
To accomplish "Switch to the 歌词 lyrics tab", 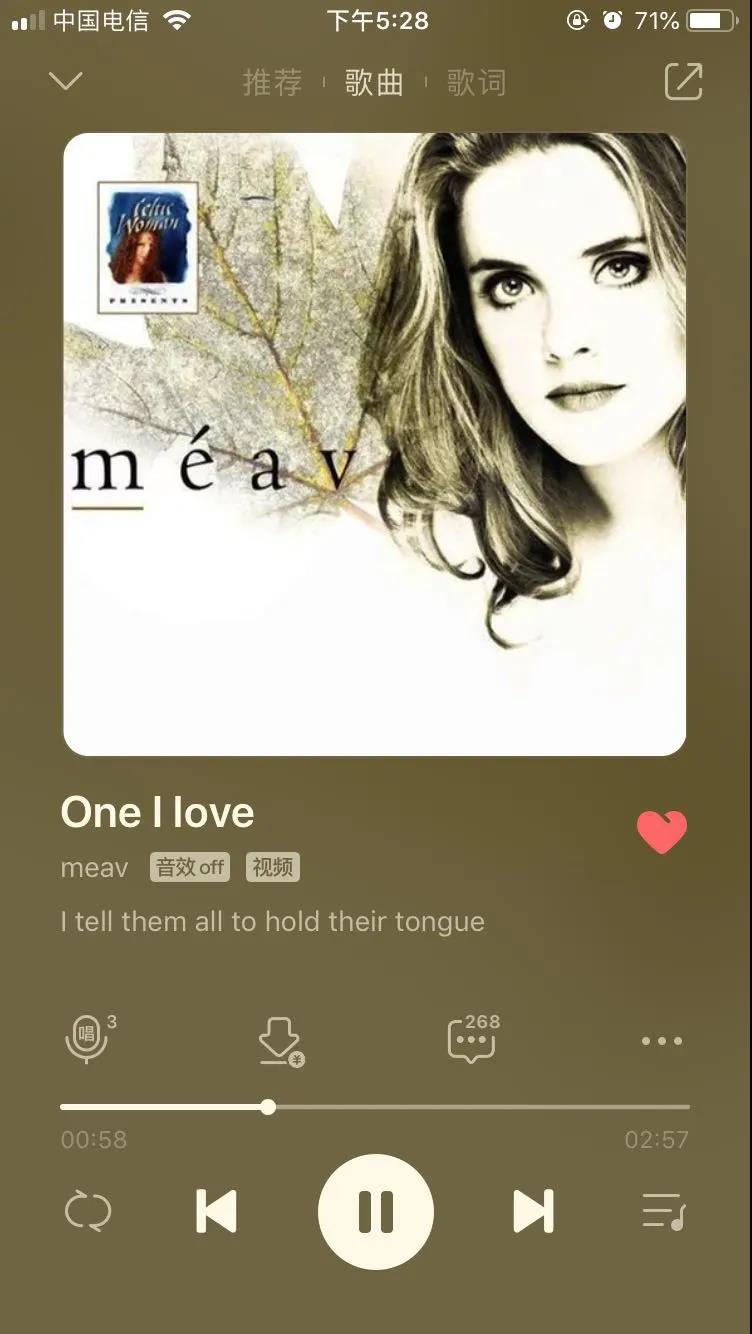I will 476,82.
